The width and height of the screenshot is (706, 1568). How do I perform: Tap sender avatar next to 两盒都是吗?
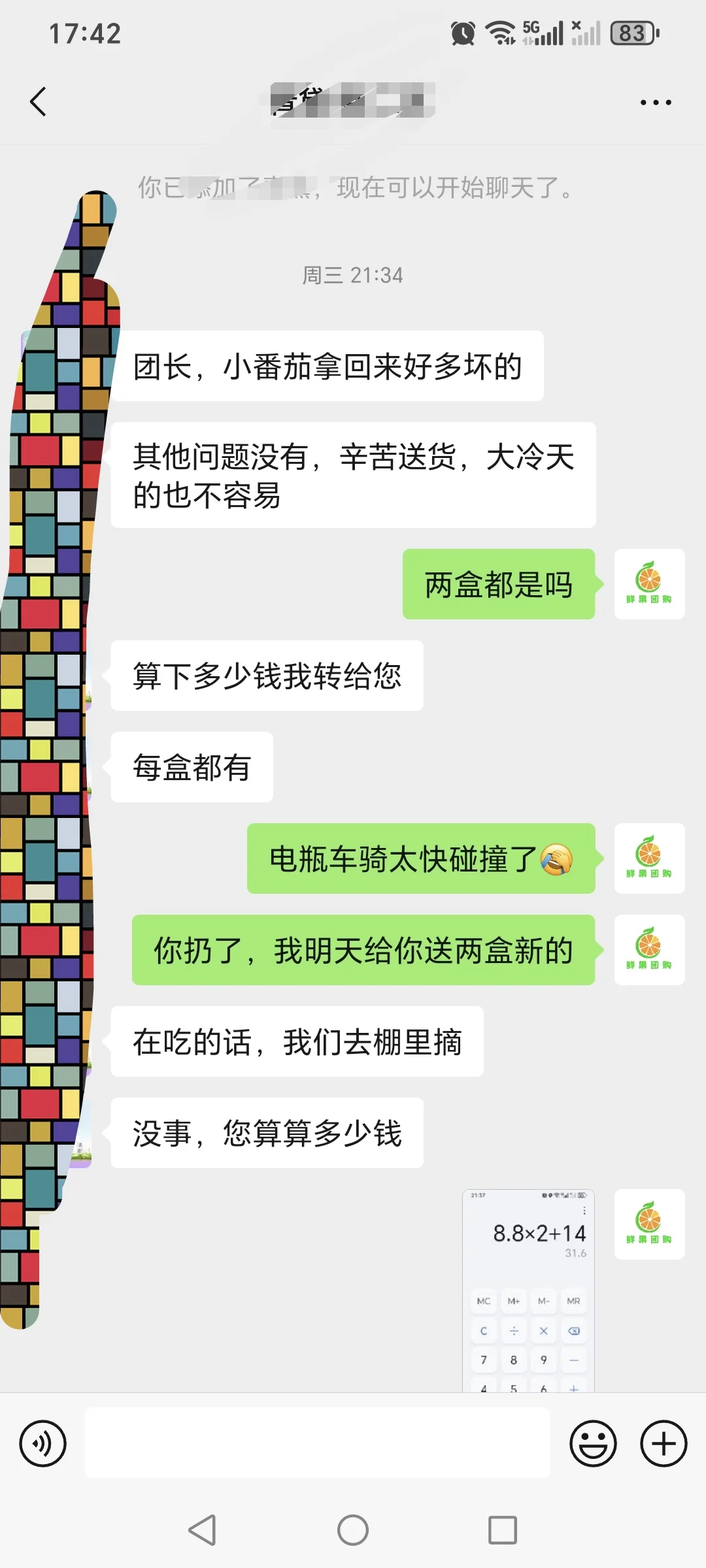point(649,584)
